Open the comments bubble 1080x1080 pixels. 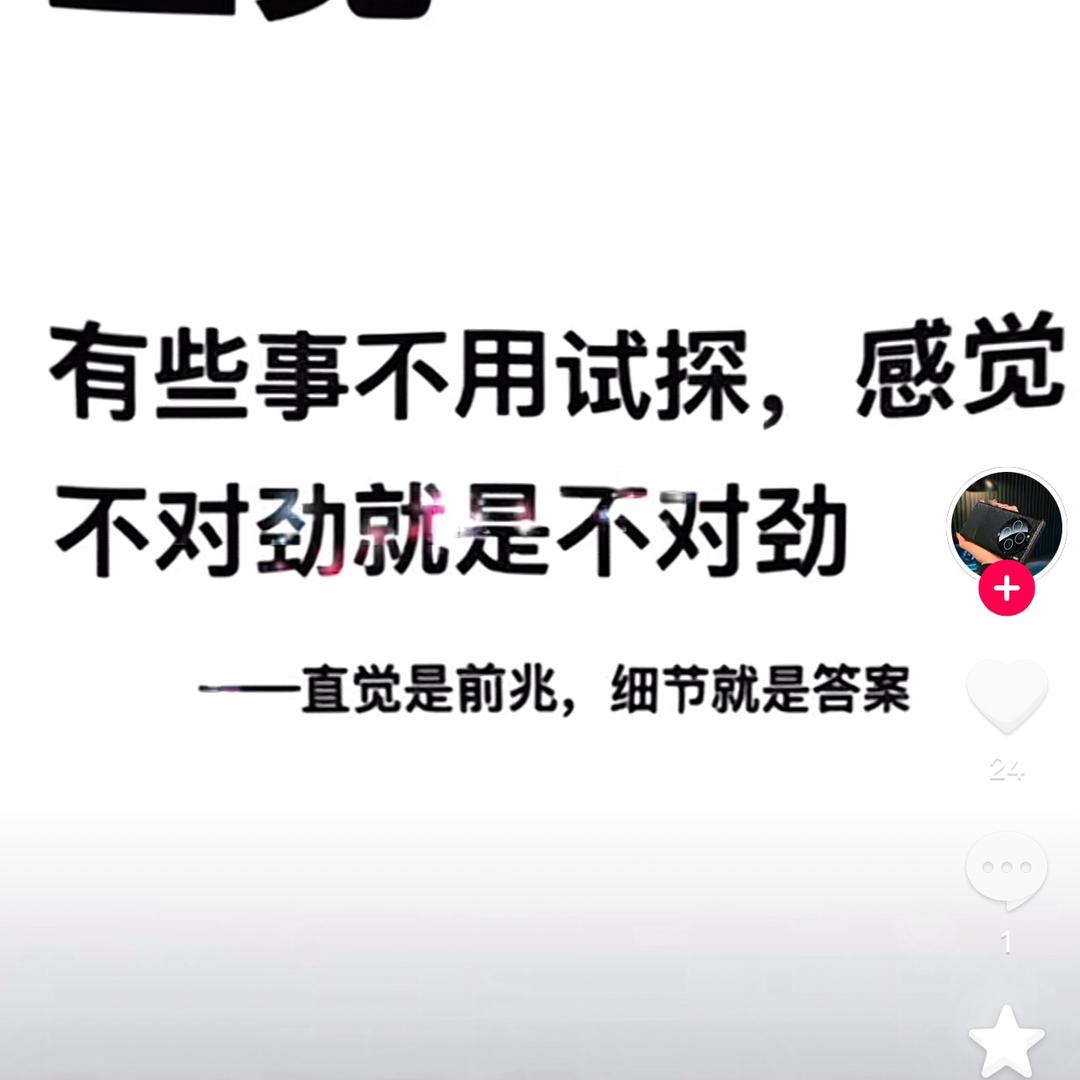[x=1006, y=870]
